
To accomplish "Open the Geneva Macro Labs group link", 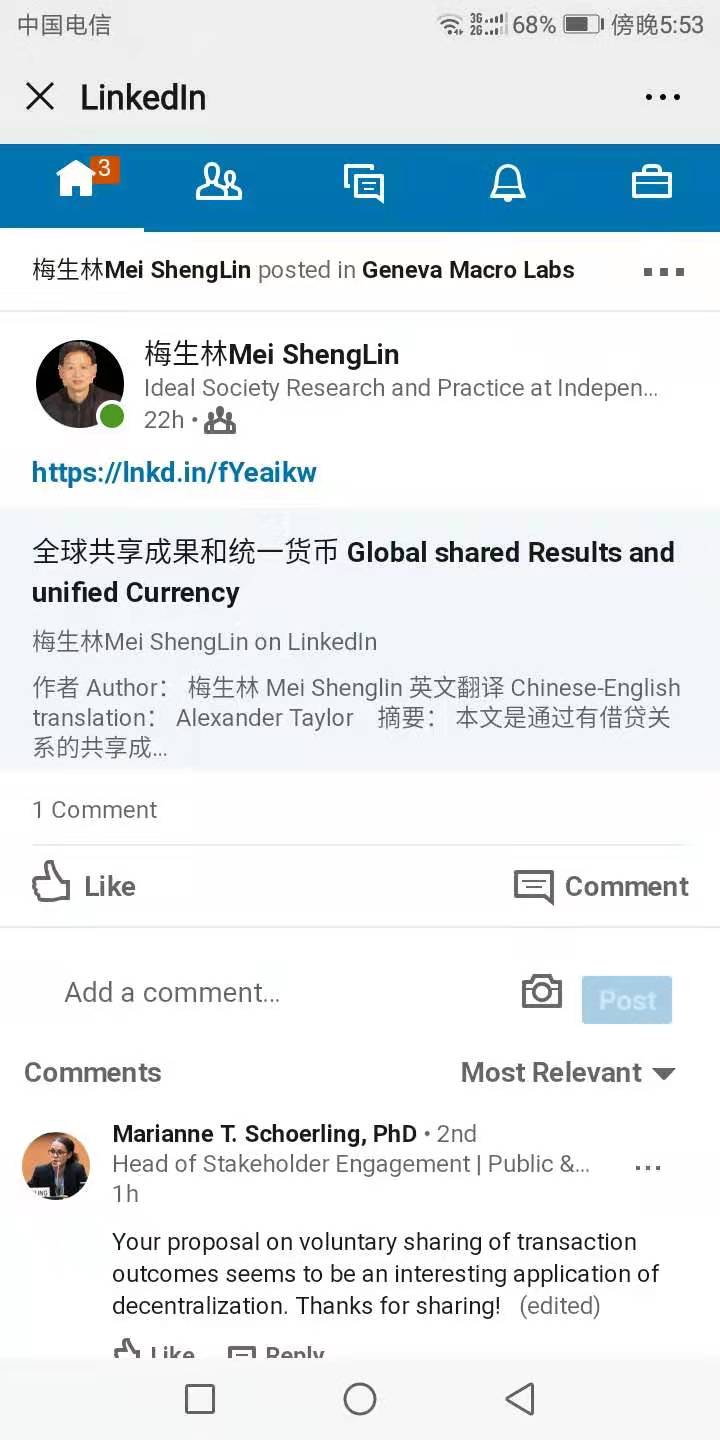I will tap(468, 270).
